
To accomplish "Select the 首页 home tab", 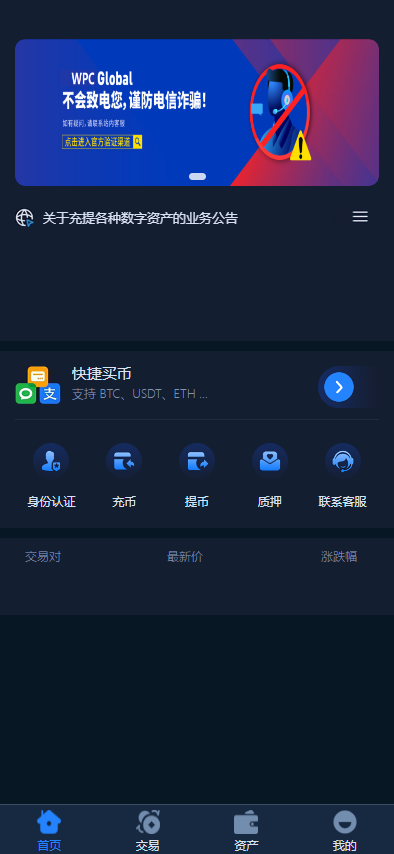I will (49, 830).
